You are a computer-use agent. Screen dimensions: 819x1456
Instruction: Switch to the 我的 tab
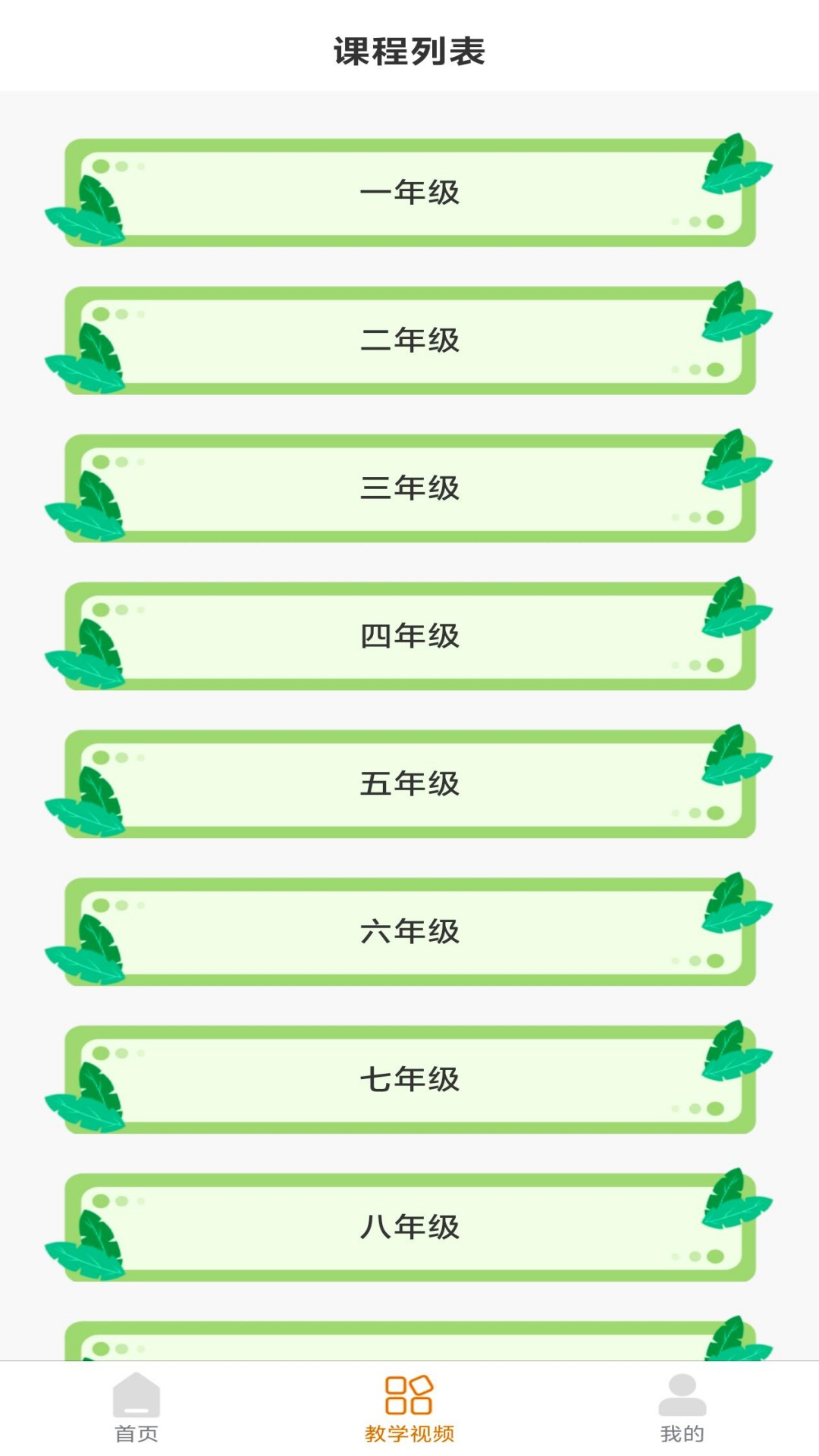pos(681,1426)
